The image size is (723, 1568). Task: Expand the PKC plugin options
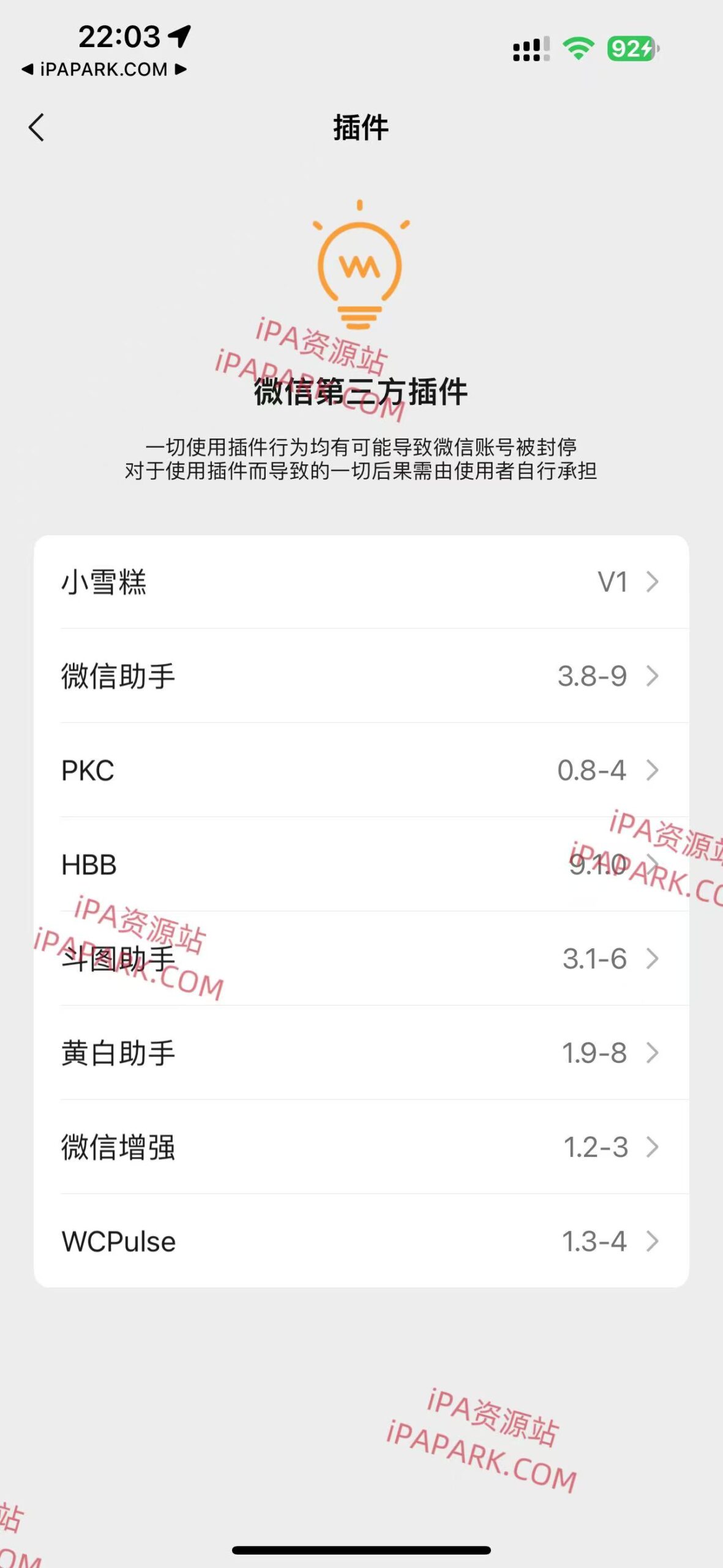361,771
